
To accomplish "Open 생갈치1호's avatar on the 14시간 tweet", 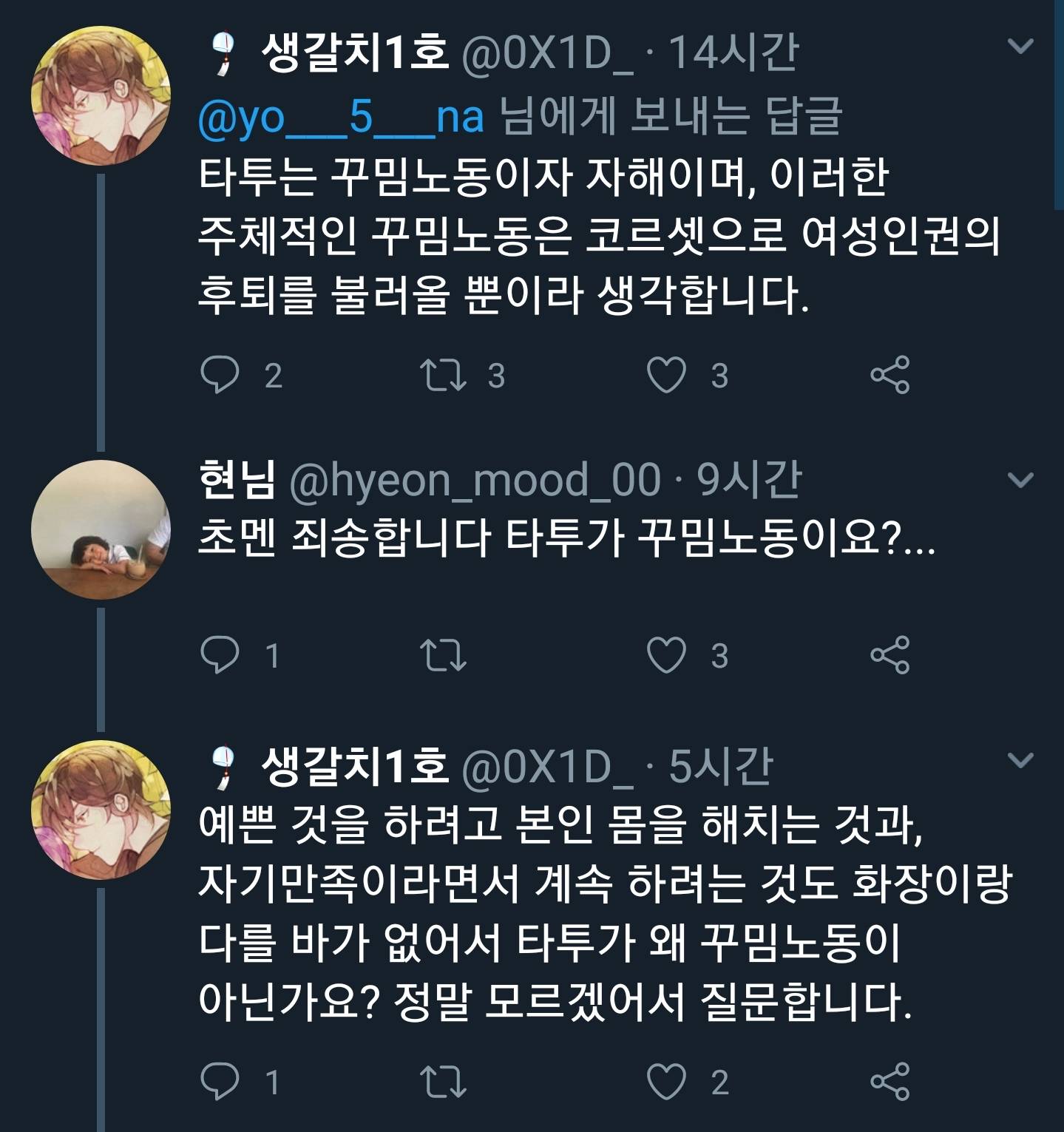I will click(101, 95).
